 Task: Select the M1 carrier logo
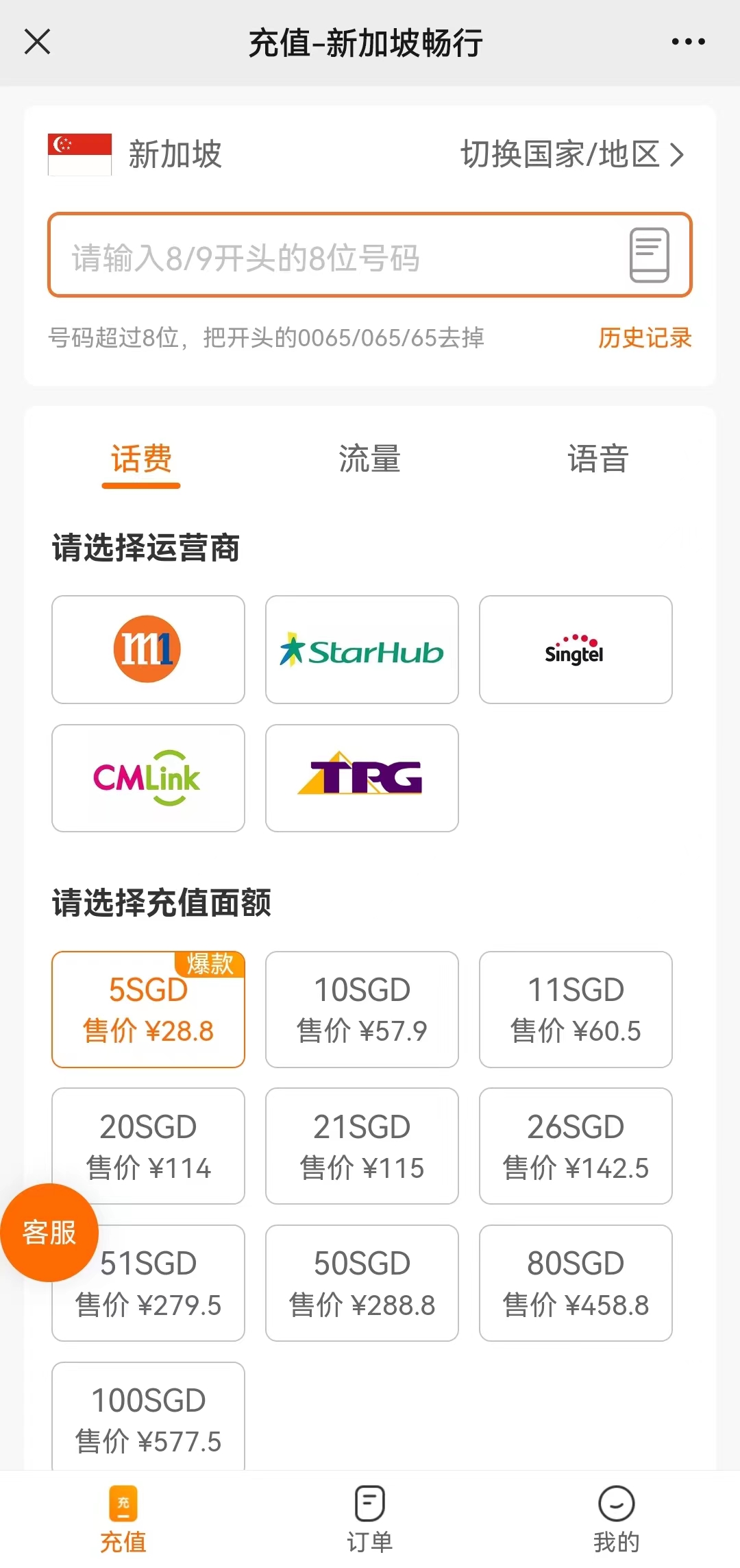click(147, 649)
